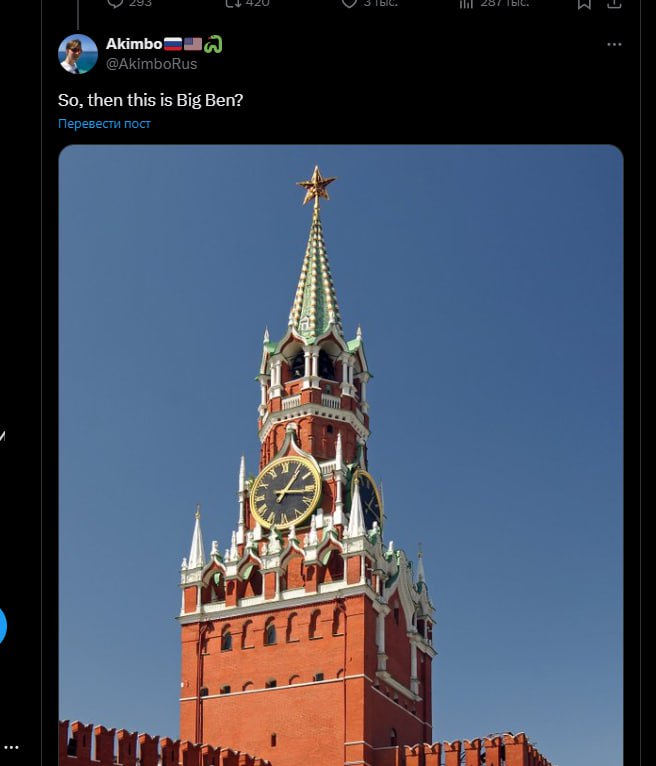Open Akimbo's profile picture
The height and width of the screenshot is (766, 656).
tap(78, 54)
